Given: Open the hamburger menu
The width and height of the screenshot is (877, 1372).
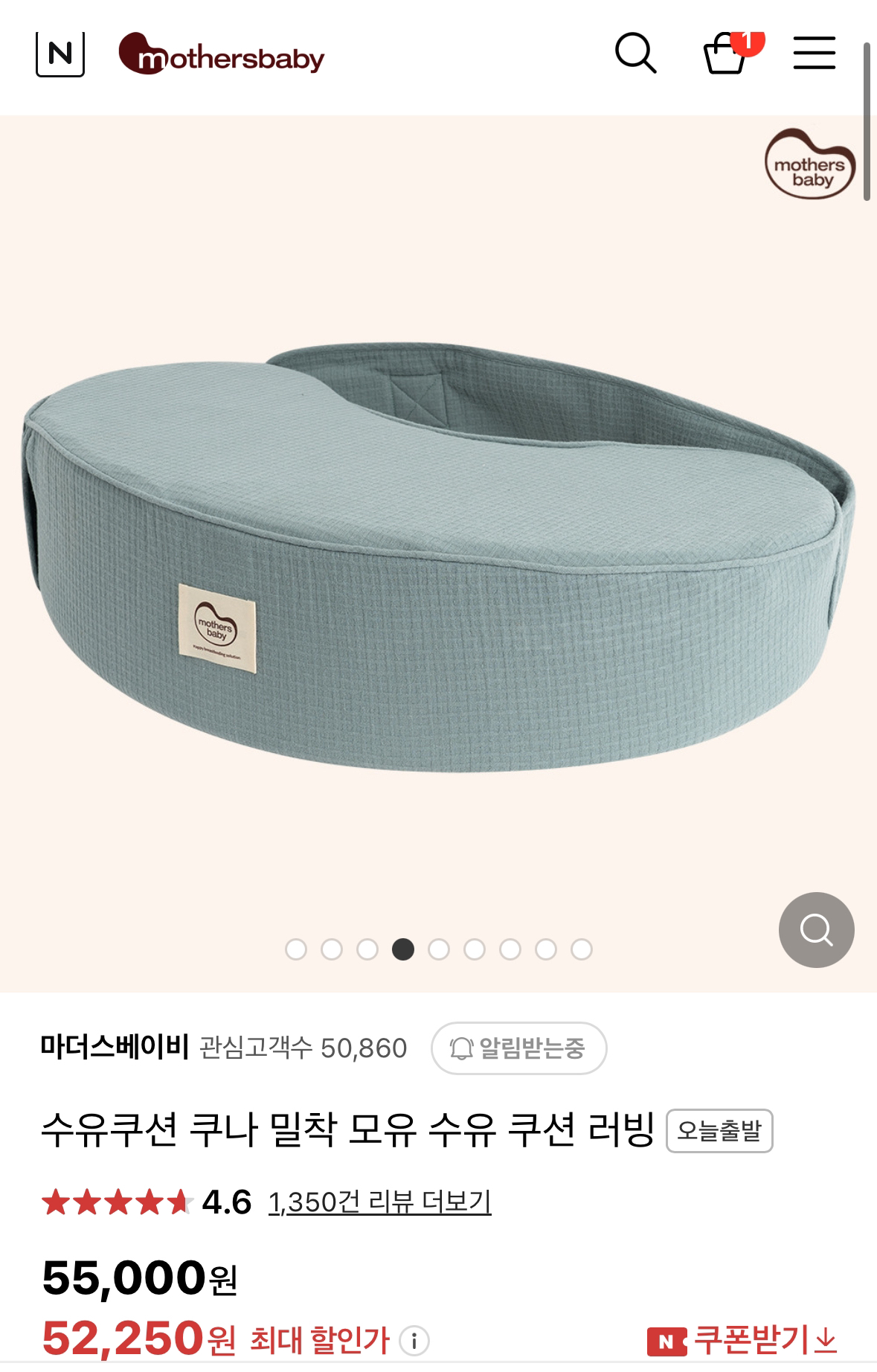Looking at the screenshot, I should coord(814,53).
